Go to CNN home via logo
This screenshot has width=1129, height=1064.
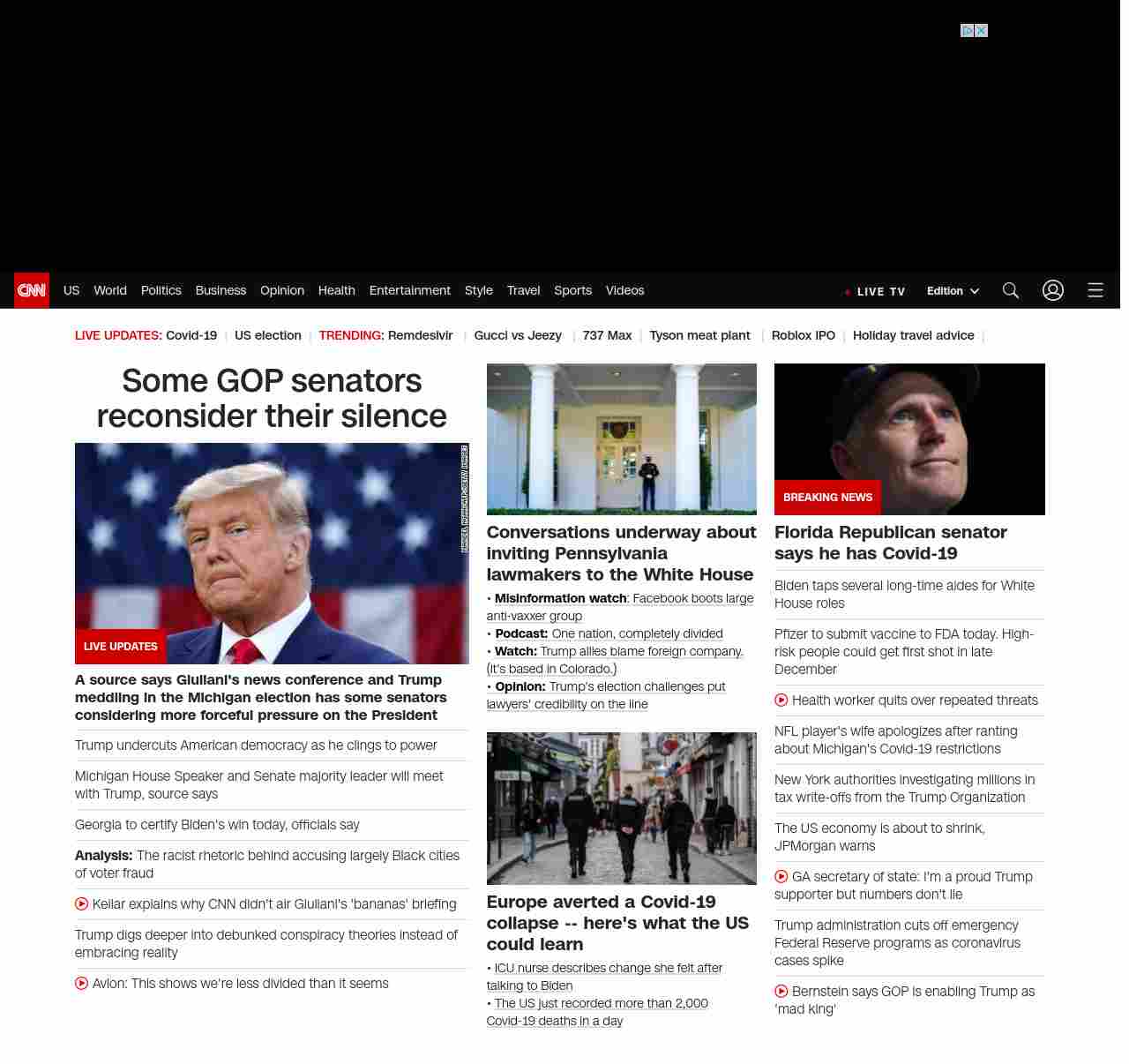[32, 290]
